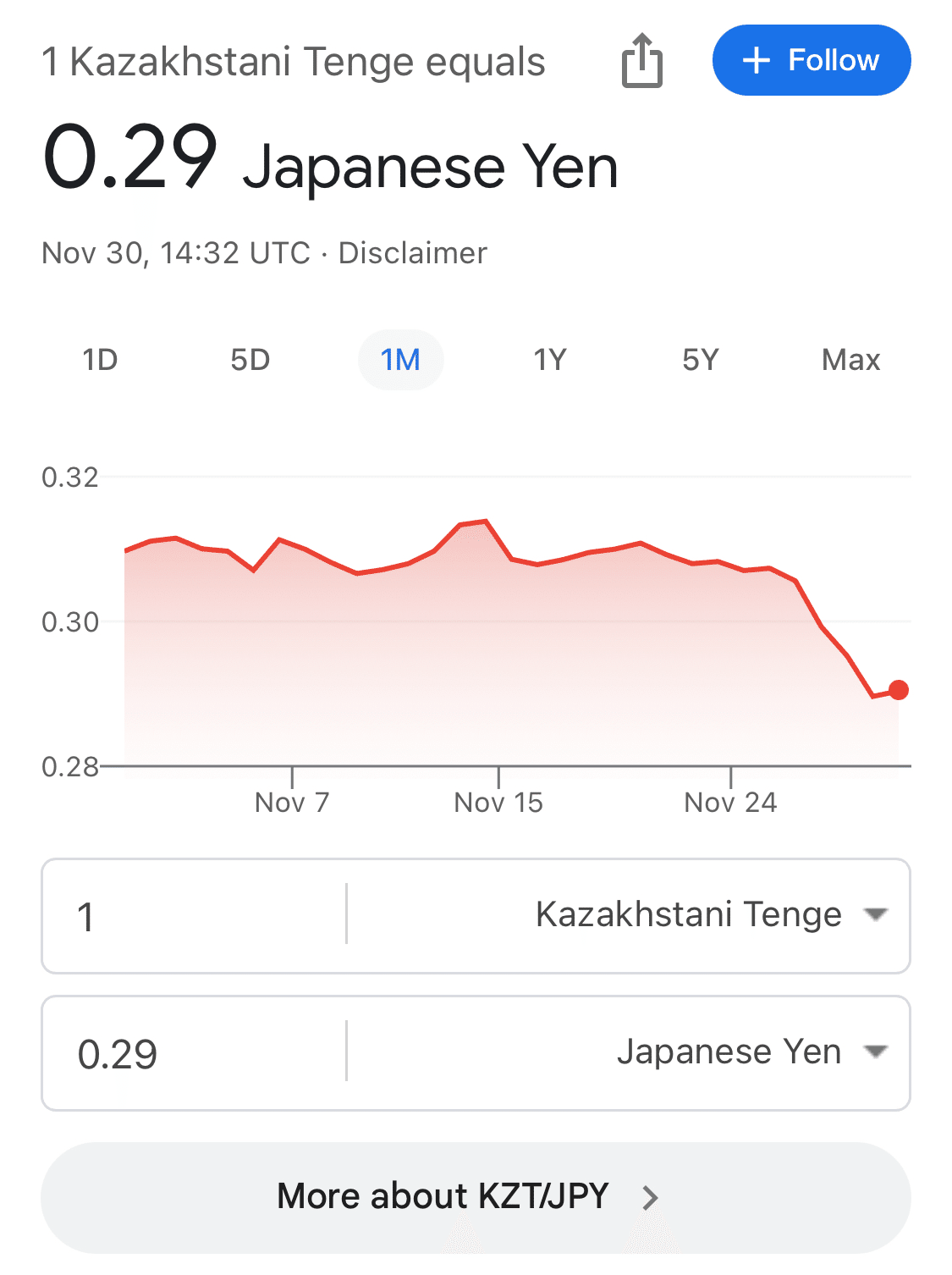952x1275 pixels.
Task: Click the Japanese Yen dropdown arrow
Action: [x=878, y=1051]
